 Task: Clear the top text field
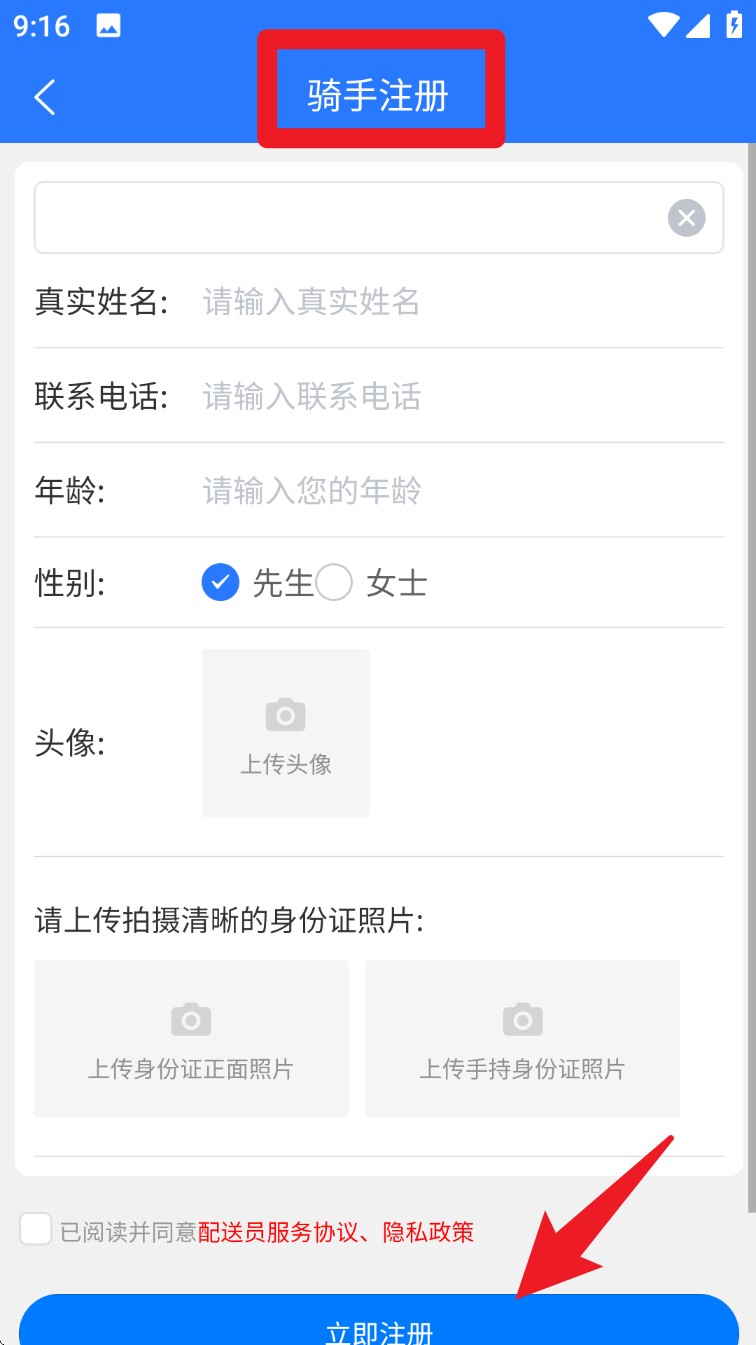[x=686, y=217]
